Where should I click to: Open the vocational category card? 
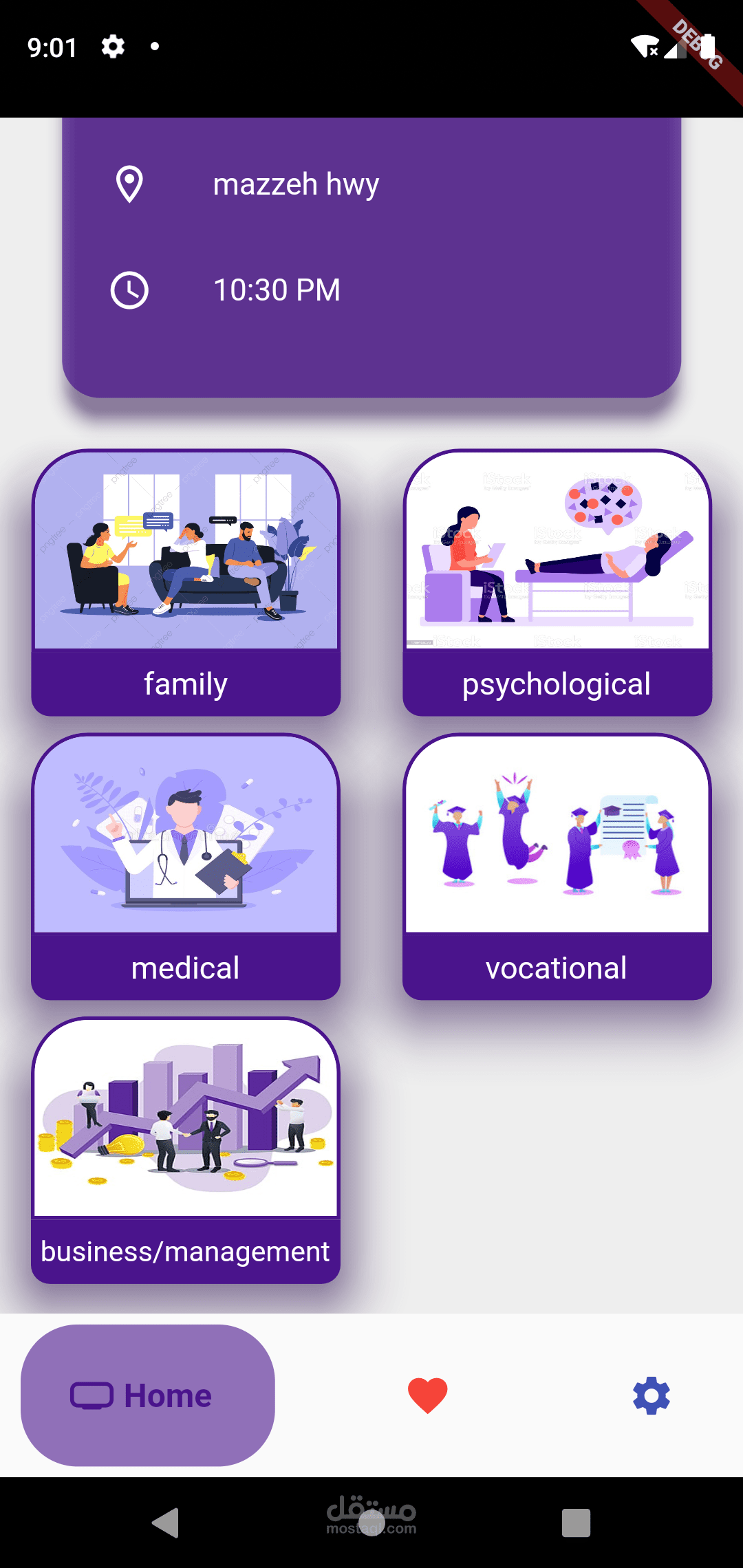557,867
